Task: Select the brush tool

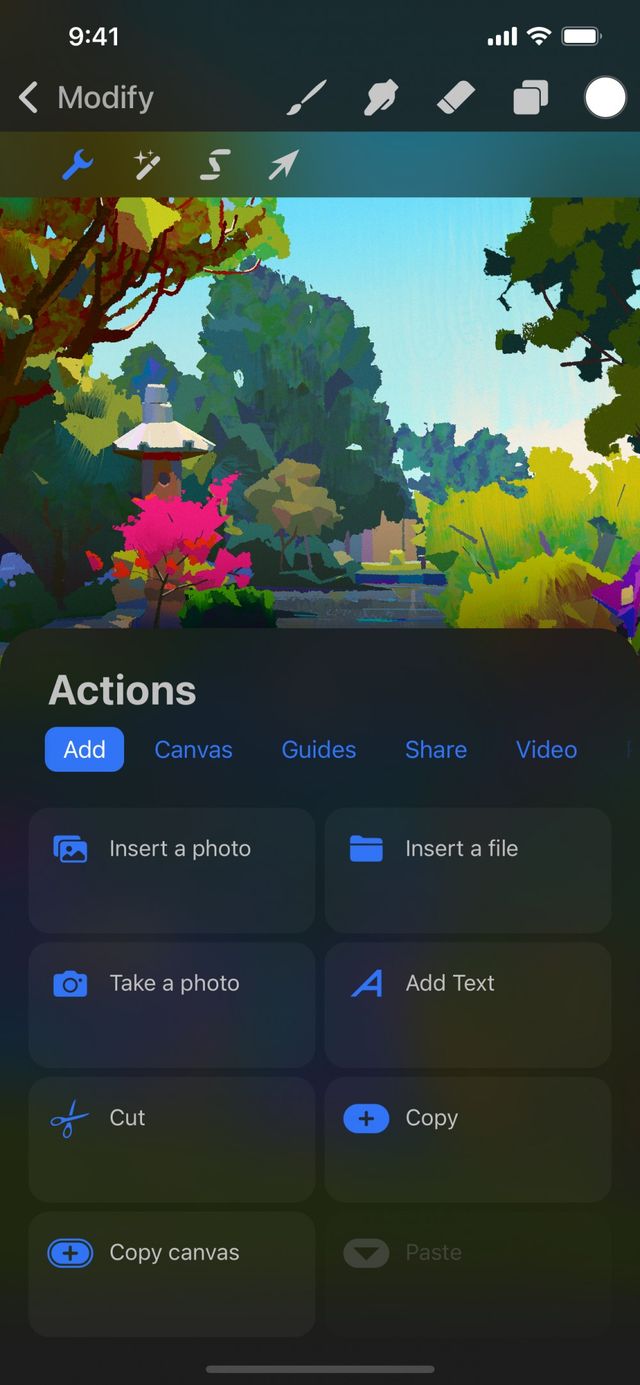Action: (307, 98)
